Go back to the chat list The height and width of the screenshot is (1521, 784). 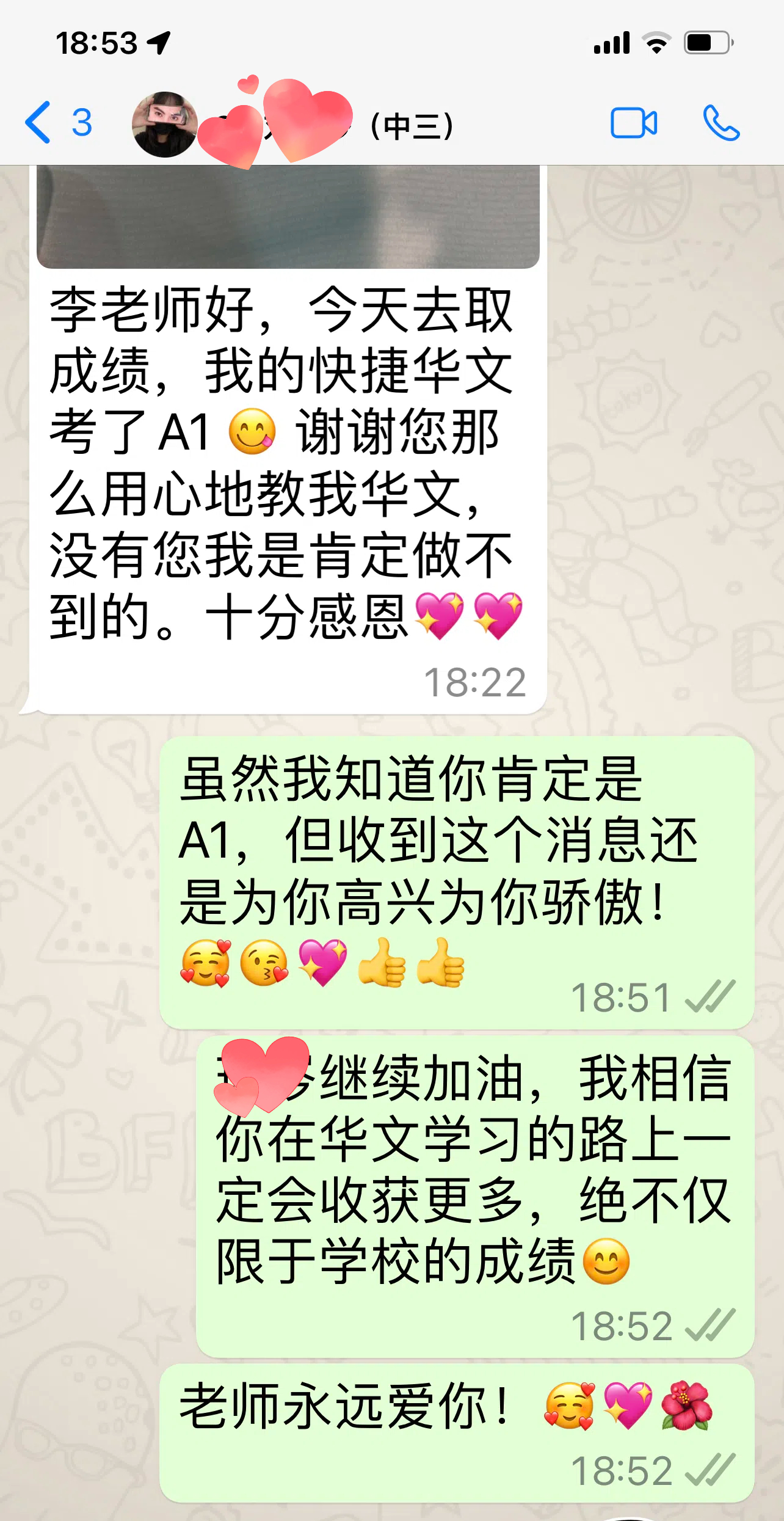58,123
